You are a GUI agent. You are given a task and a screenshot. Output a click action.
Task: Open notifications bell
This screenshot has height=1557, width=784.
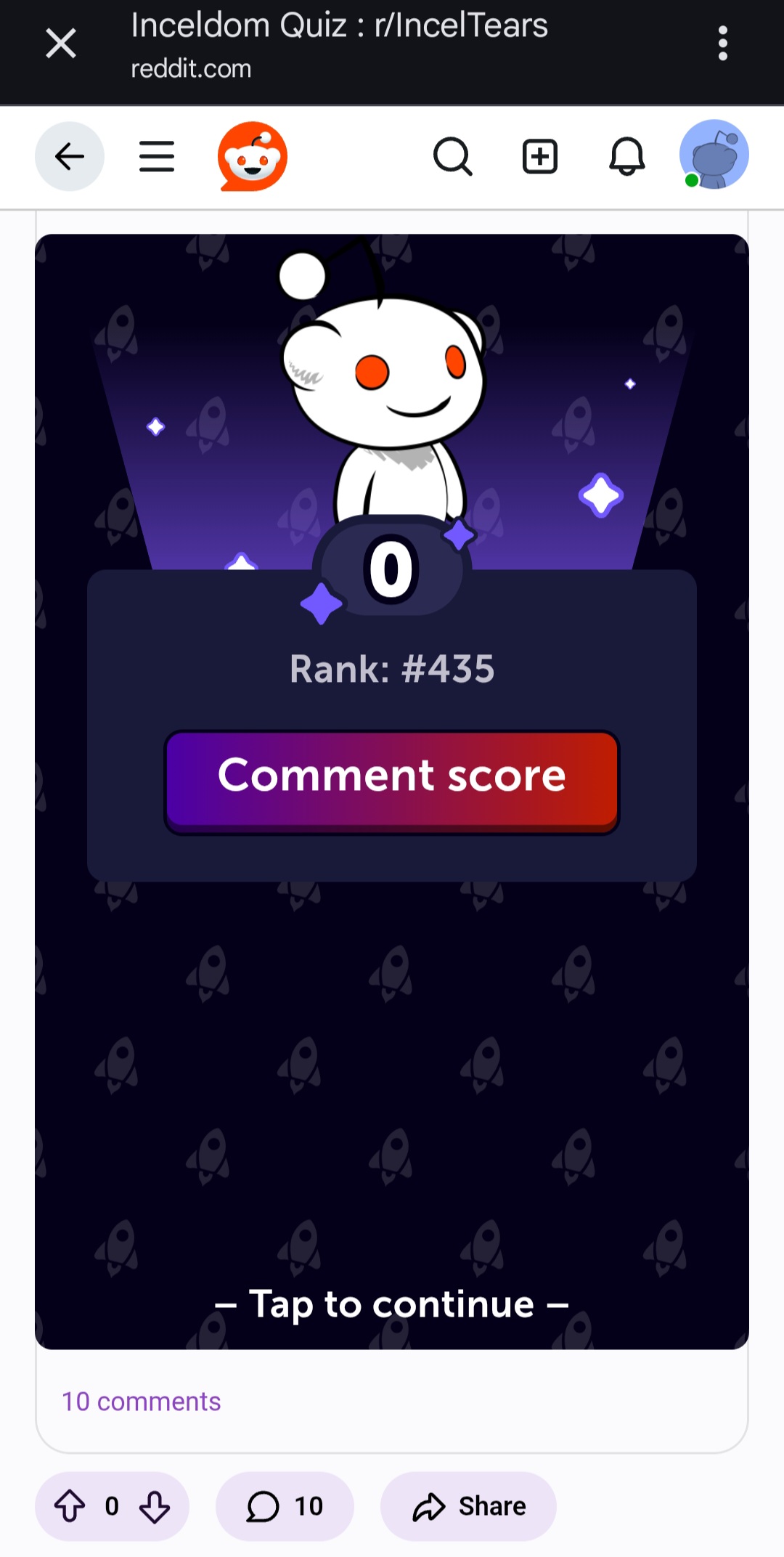click(x=626, y=156)
